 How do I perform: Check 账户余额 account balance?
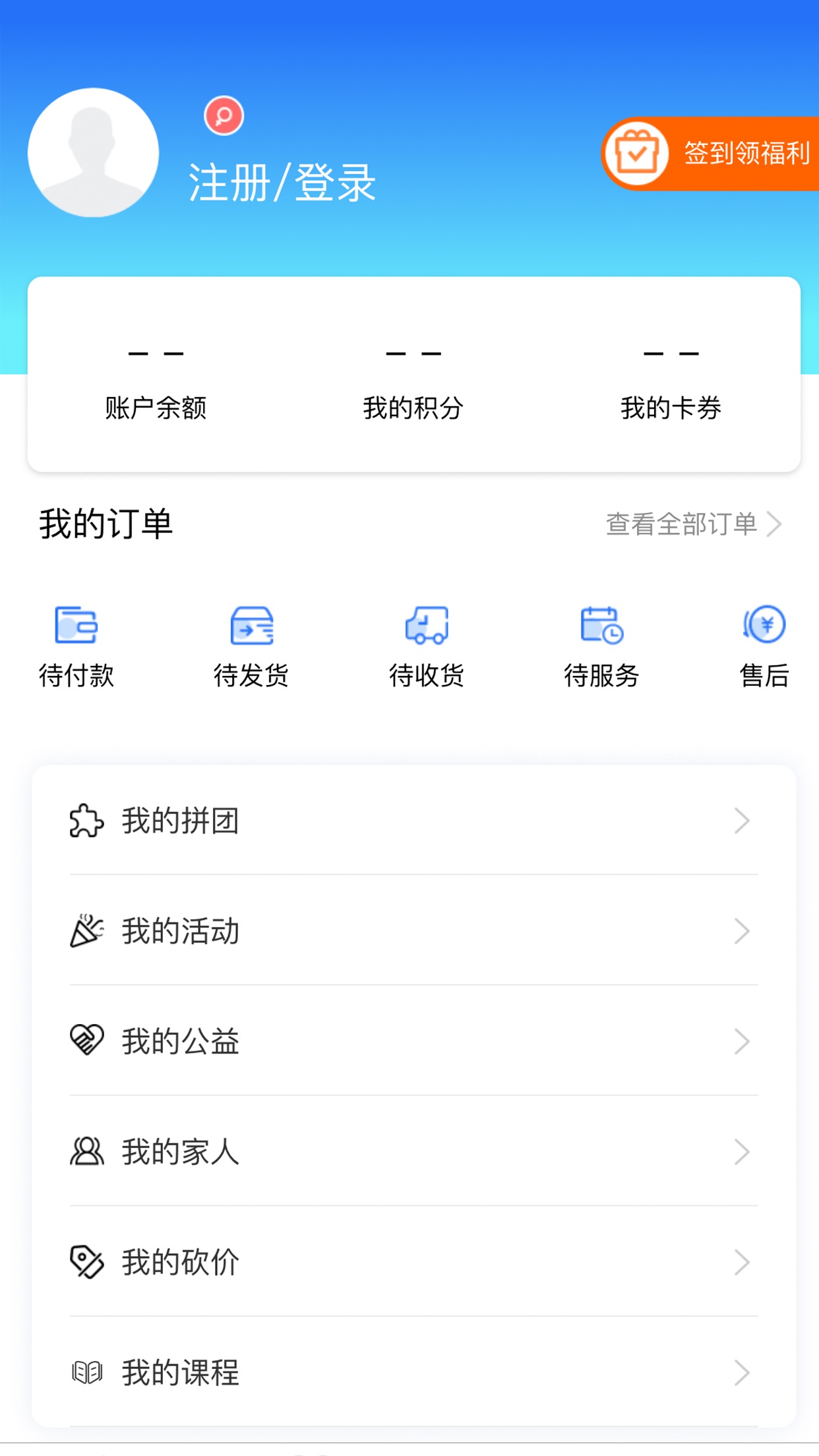155,409
